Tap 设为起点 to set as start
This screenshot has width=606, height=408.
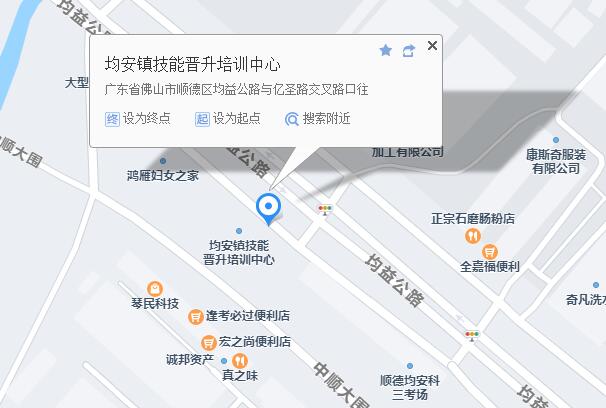click(x=227, y=118)
